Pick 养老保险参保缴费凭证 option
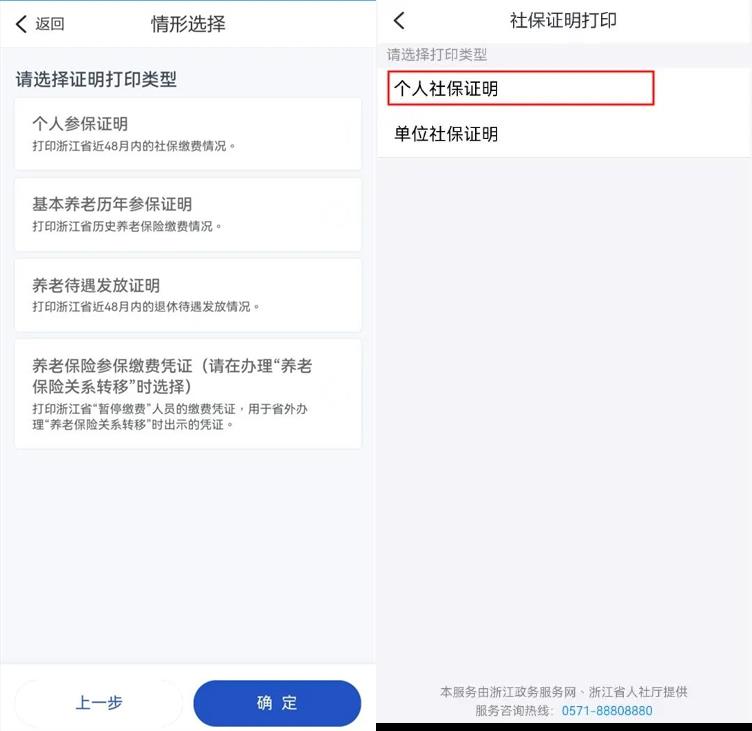The height and width of the screenshot is (731, 752). coord(187,394)
